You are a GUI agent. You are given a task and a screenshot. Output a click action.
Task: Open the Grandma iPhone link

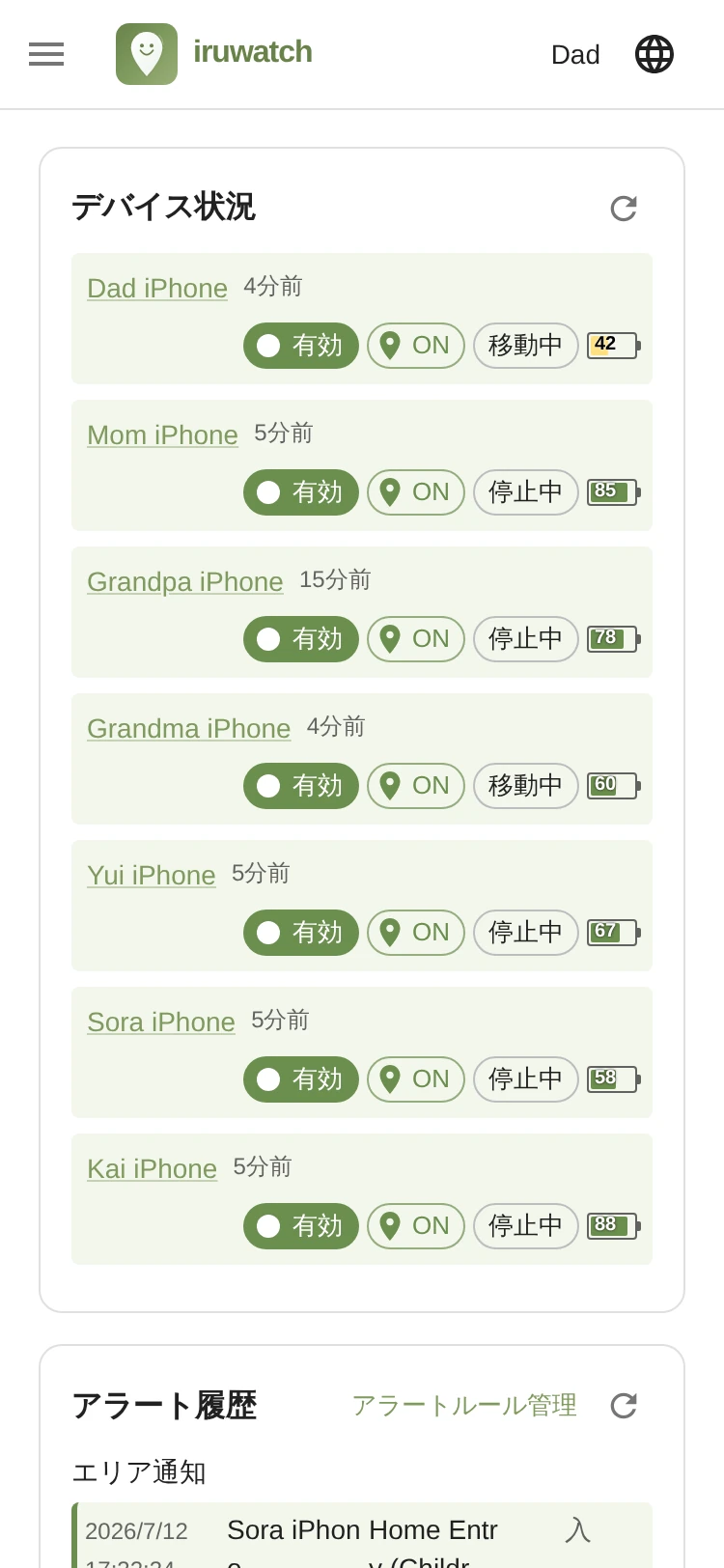pyautogui.click(x=189, y=728)
